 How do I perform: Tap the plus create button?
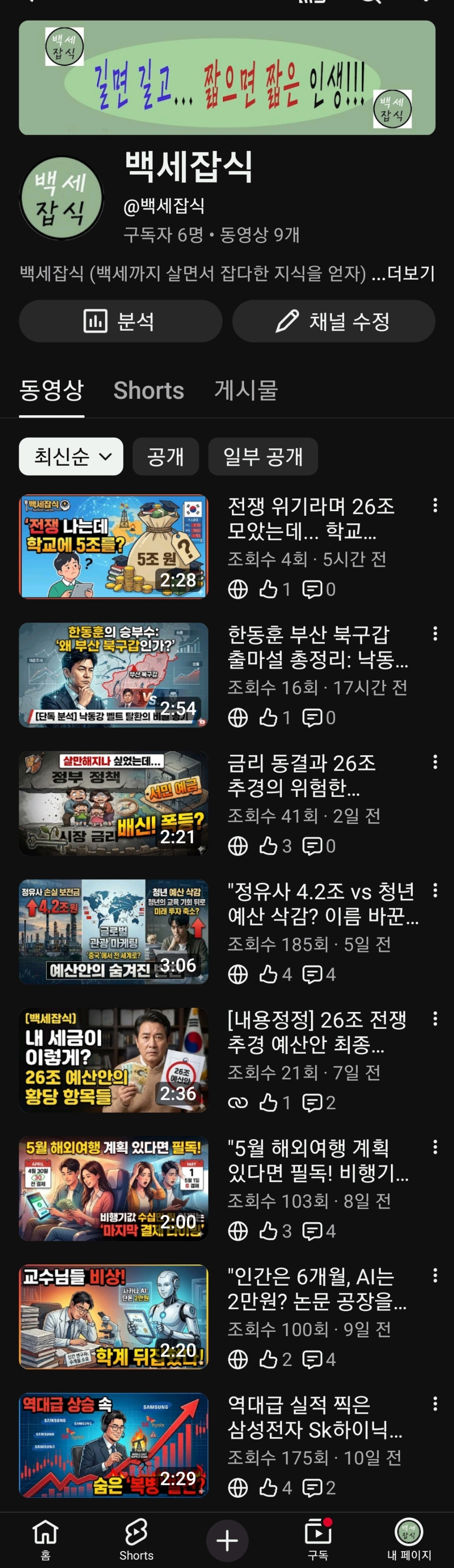pyautogui.click(x=227, y=1540)
